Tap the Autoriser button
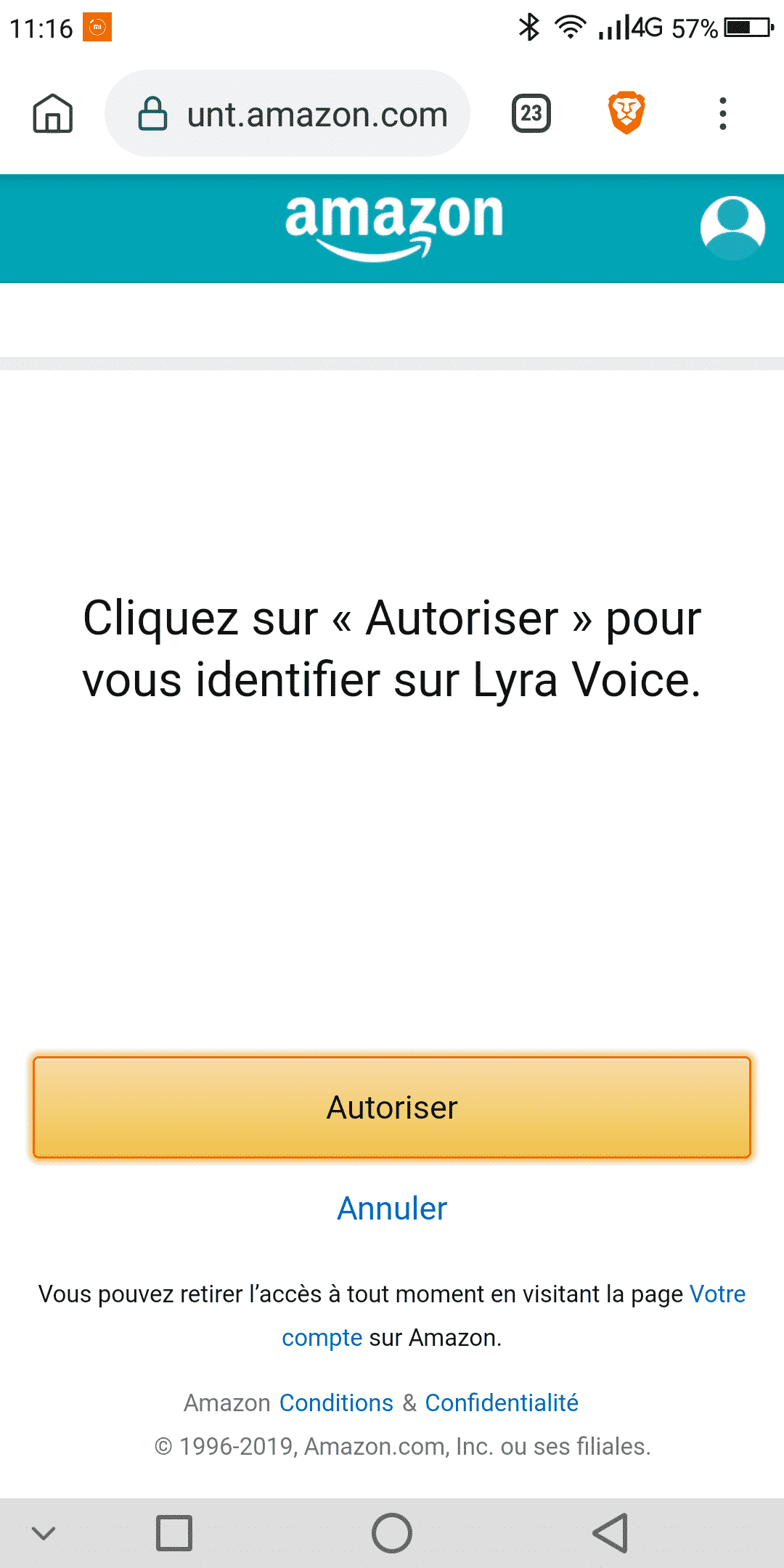Screen dimensions: 784x1568 coord(392,1108)
